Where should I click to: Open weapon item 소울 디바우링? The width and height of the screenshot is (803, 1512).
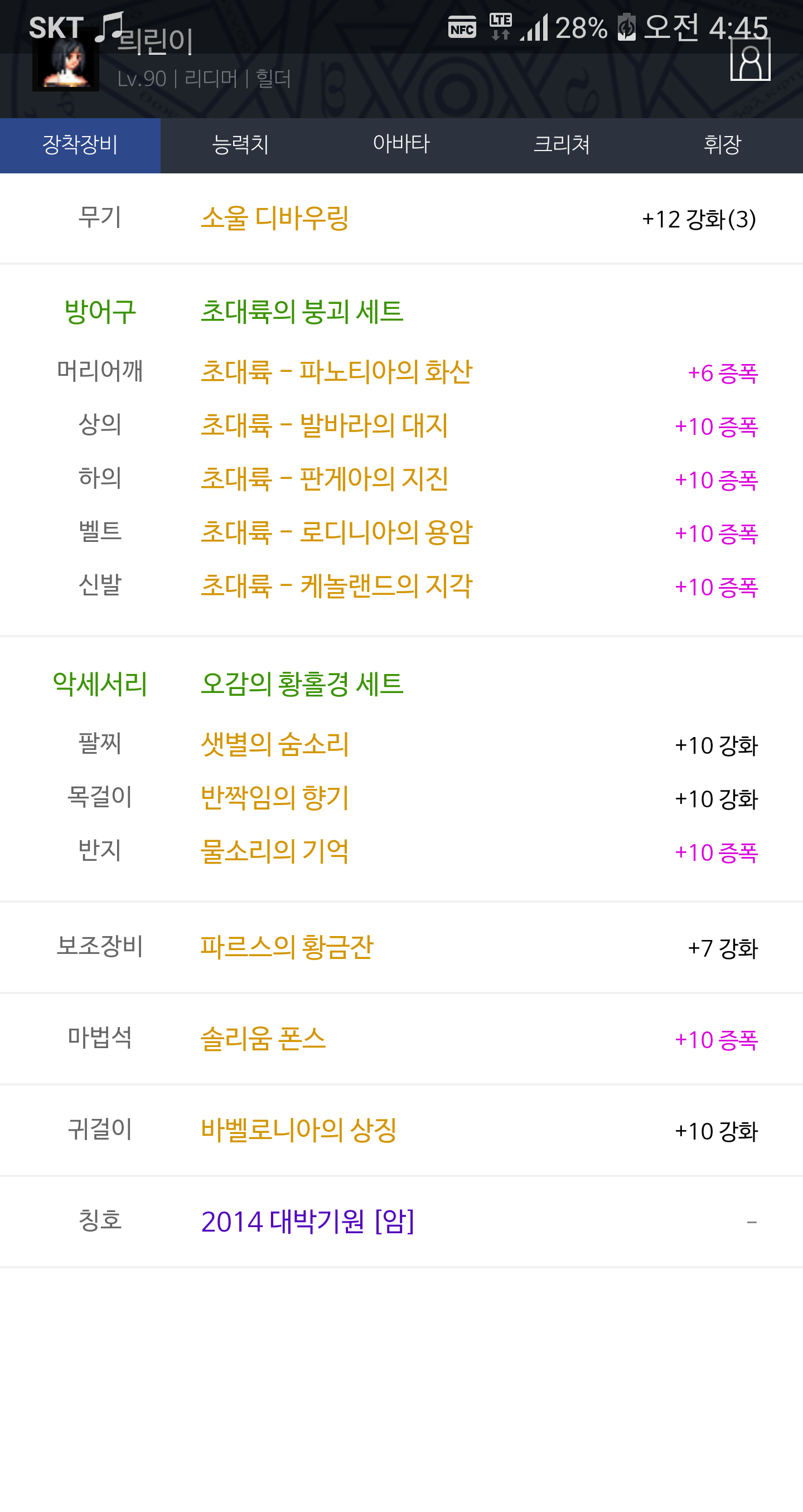(275, 218)
